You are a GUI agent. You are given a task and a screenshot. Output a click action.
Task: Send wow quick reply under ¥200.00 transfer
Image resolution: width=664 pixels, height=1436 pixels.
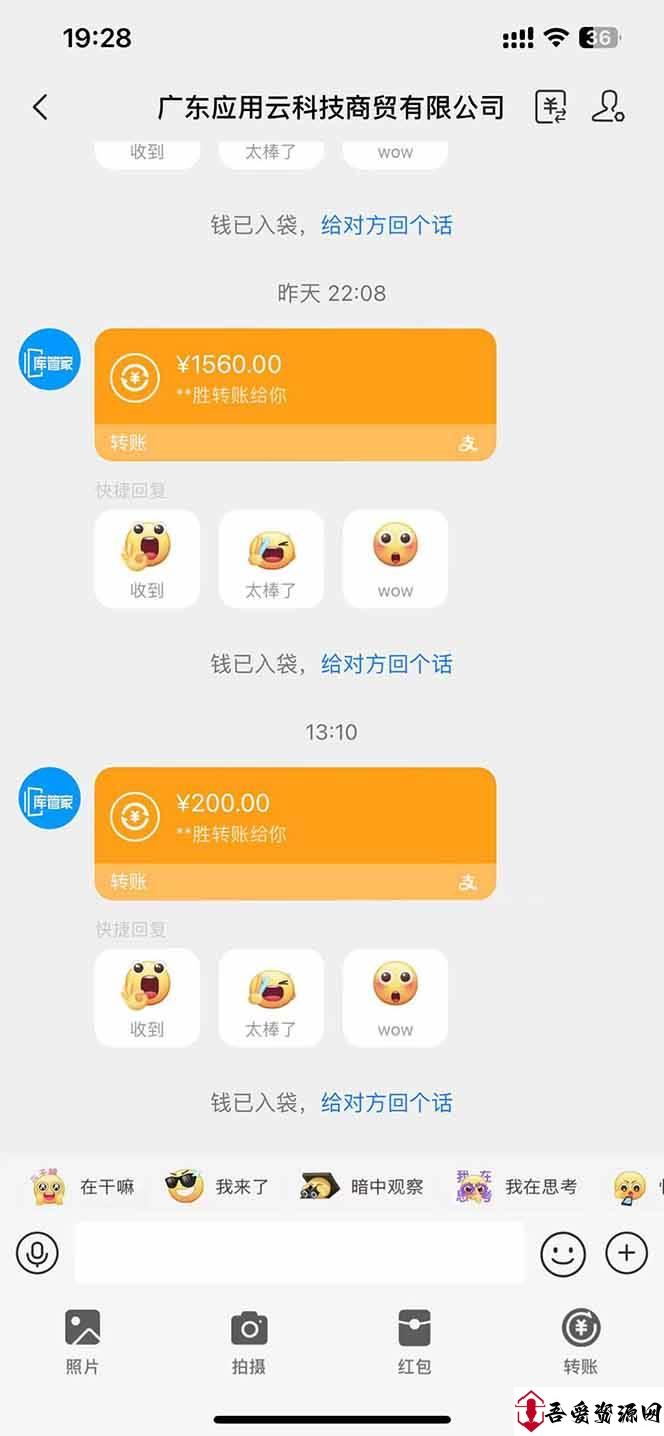pos(395,997)
